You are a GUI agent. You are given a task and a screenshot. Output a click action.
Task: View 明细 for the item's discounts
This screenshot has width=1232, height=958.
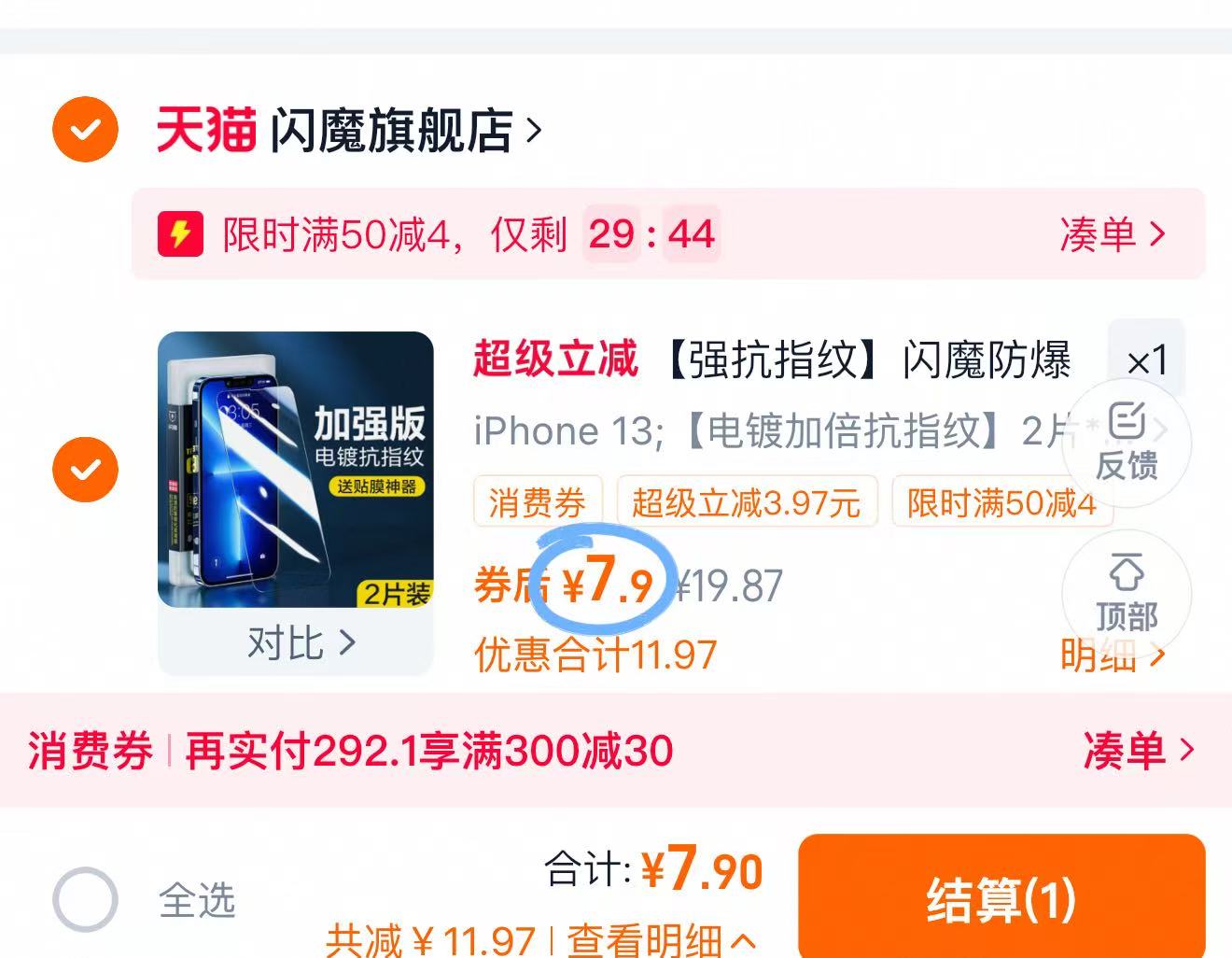[x=1113, y=656]
